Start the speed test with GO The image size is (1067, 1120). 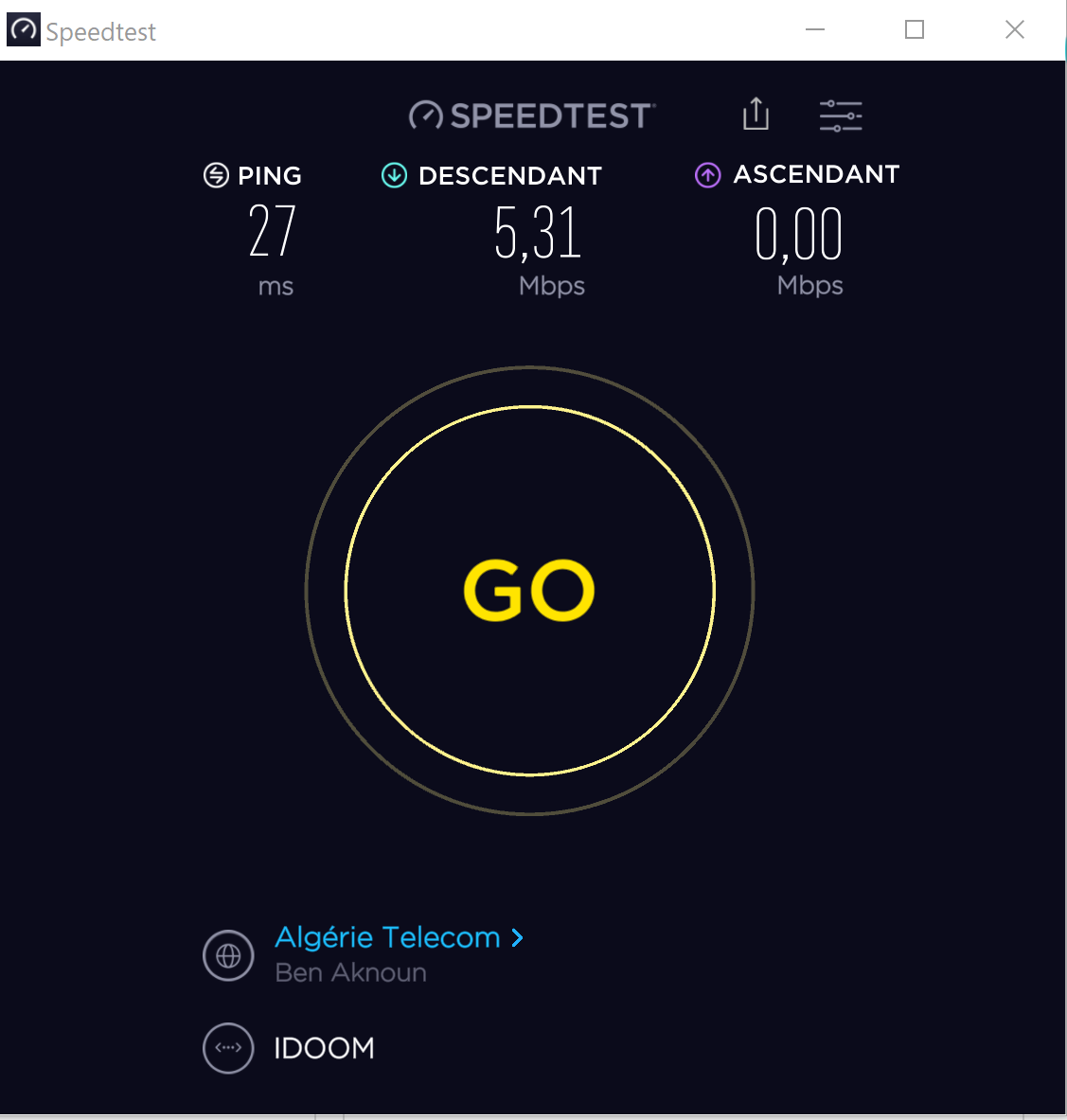(x=529, y=590)
